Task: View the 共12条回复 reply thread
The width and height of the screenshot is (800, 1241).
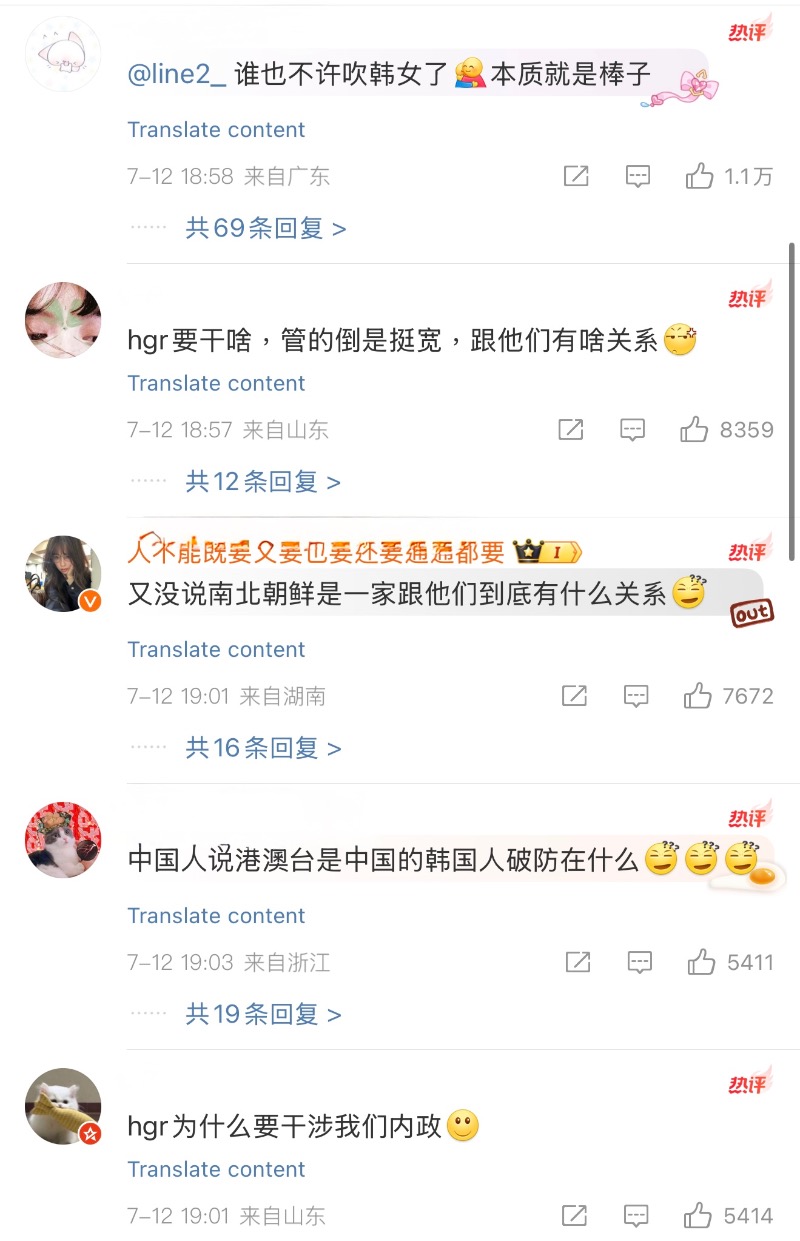Action: 262,482
